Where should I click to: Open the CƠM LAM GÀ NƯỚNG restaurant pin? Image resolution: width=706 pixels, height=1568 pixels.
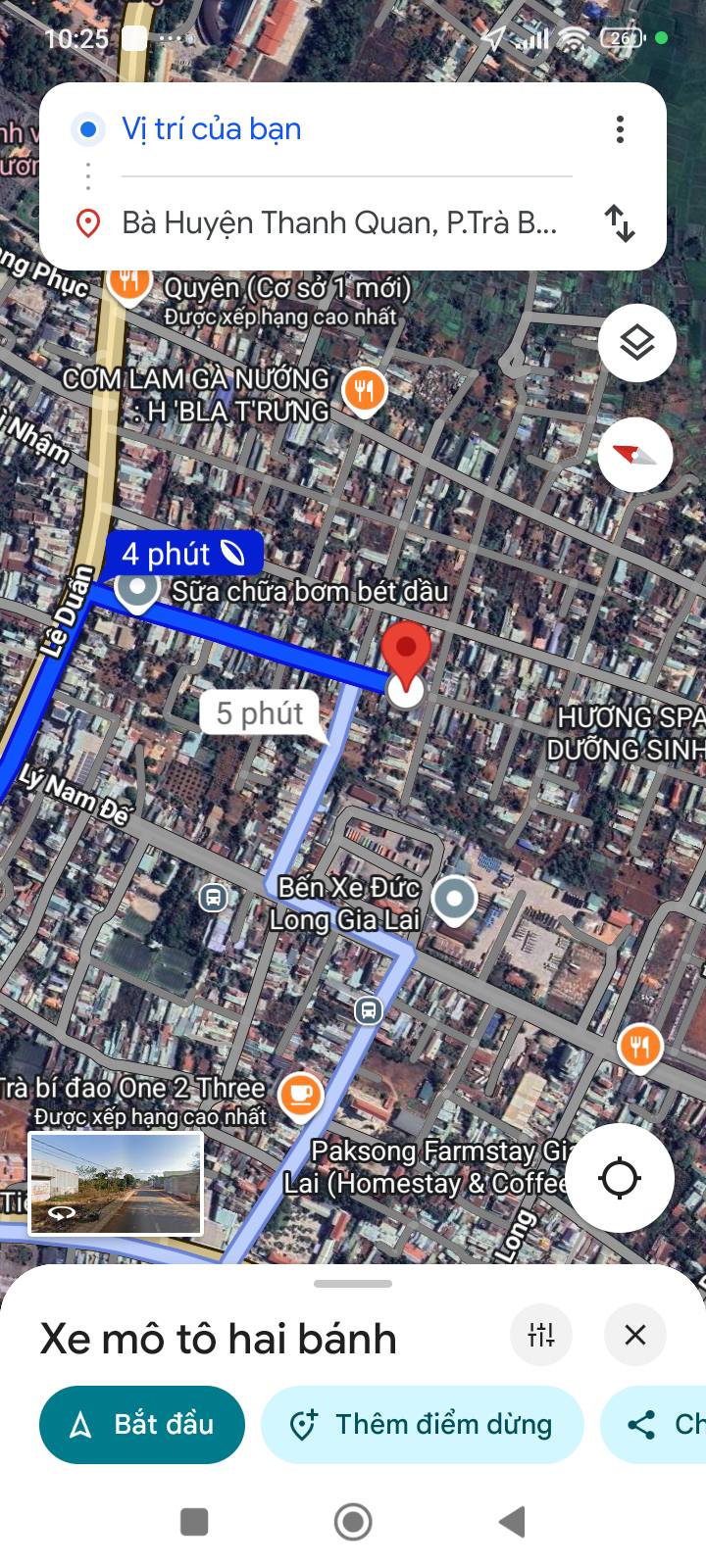364,391
